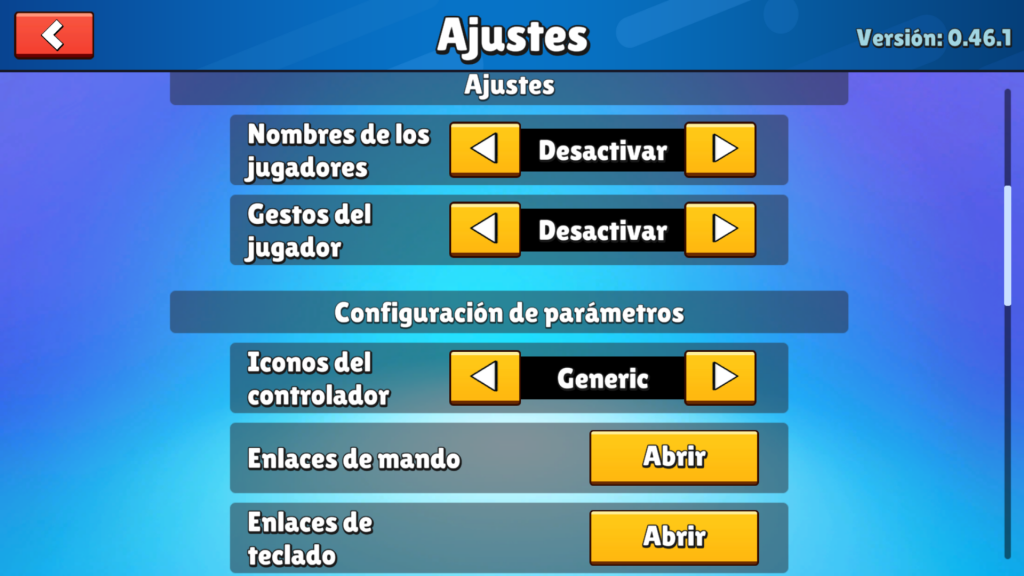The width and height of the screenshot is (1024, 576).
Task: Switch Iconos del controlador to previous option
Action: [x=485, y=377]
